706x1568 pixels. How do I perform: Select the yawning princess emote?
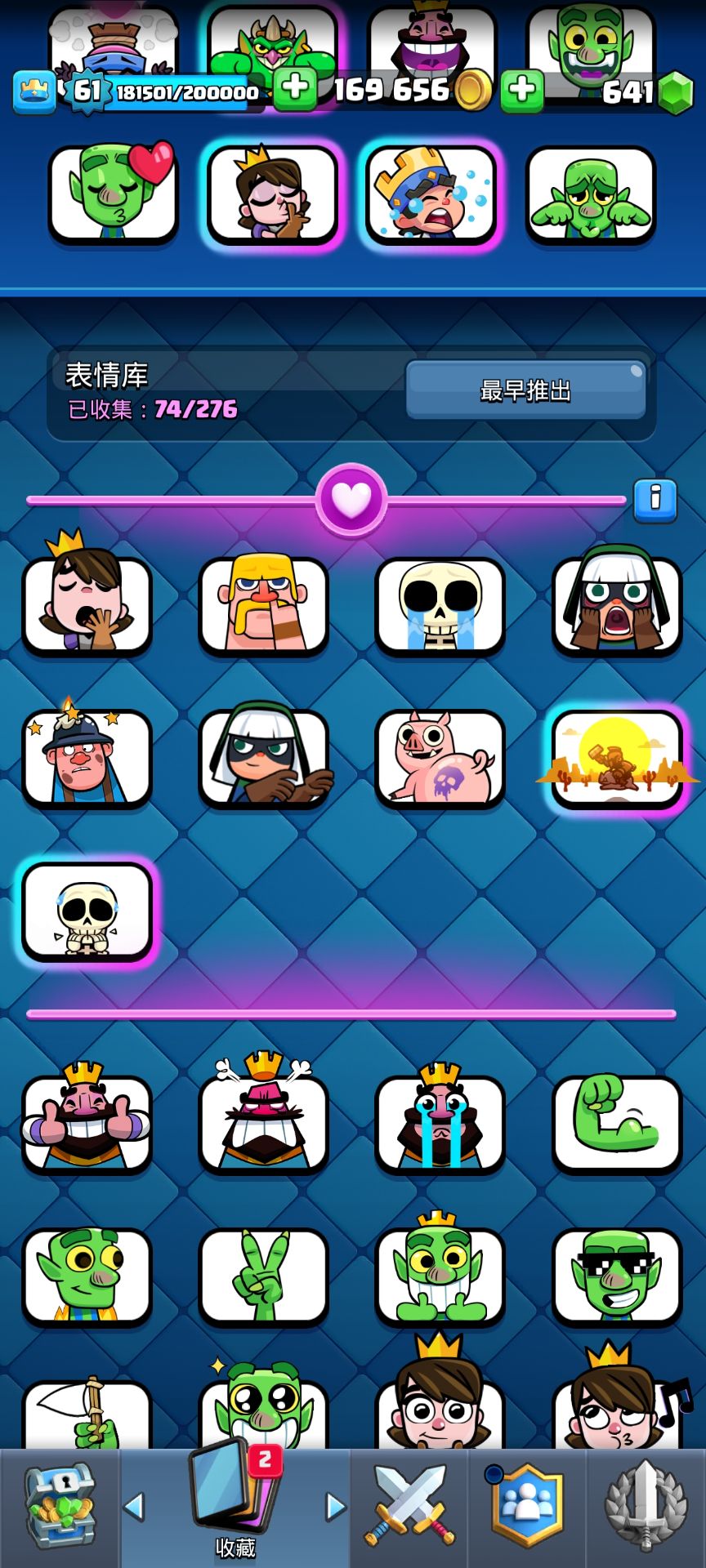point(87,603)
